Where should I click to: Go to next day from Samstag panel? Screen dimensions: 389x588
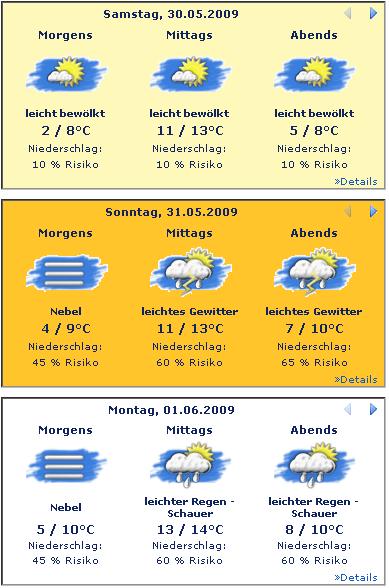point(373,14)
